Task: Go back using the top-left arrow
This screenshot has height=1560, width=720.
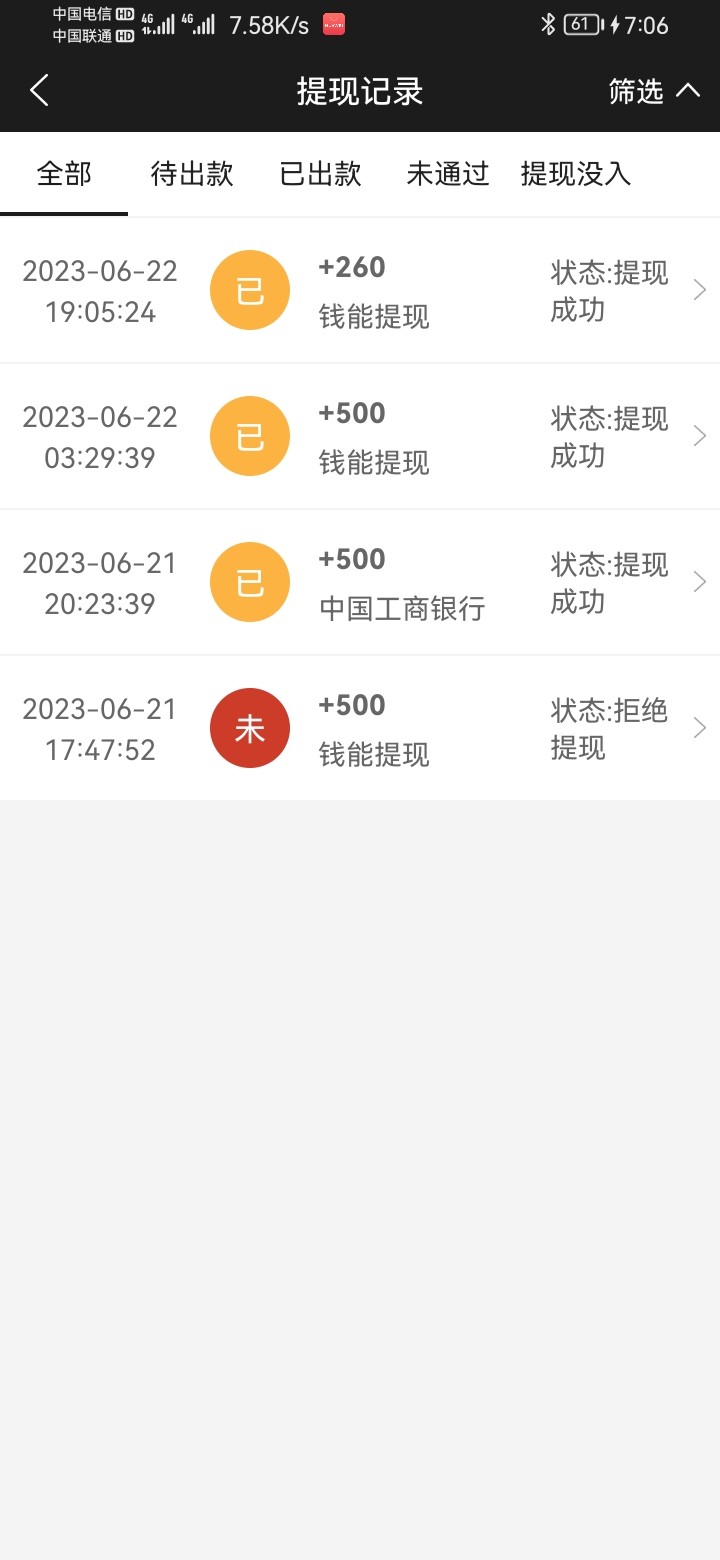Action: 40,91
